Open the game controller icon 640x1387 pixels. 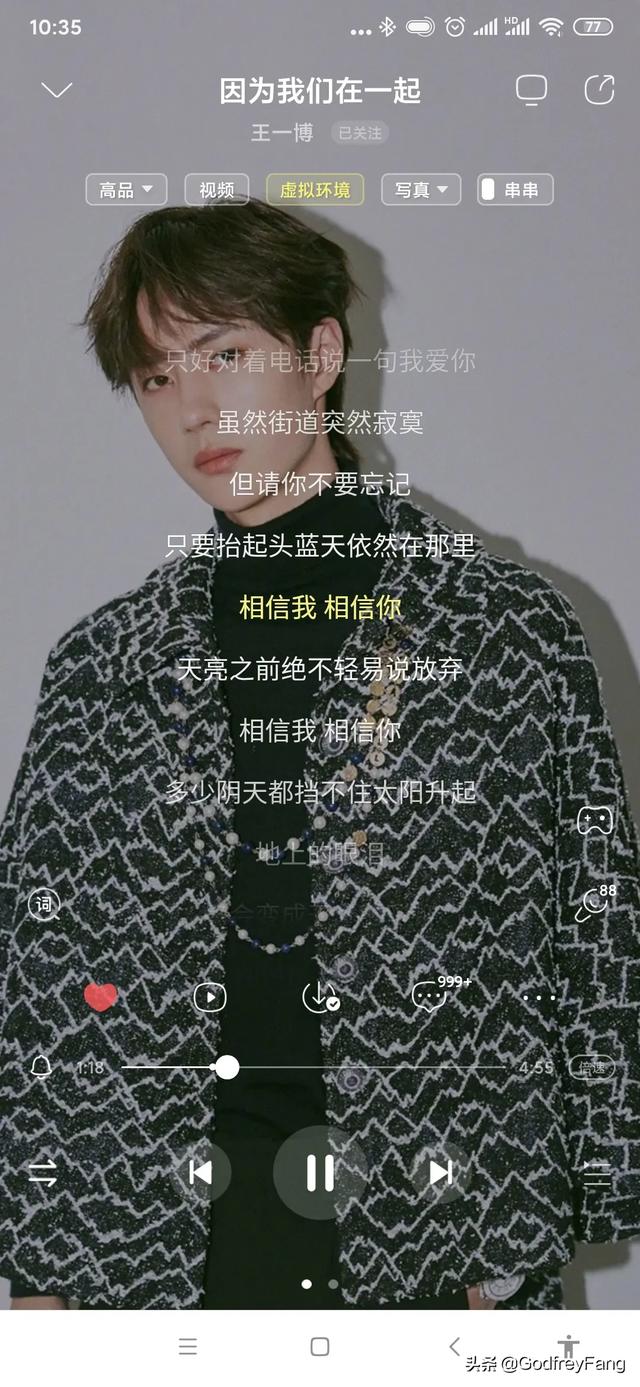(x=595, y=821)
